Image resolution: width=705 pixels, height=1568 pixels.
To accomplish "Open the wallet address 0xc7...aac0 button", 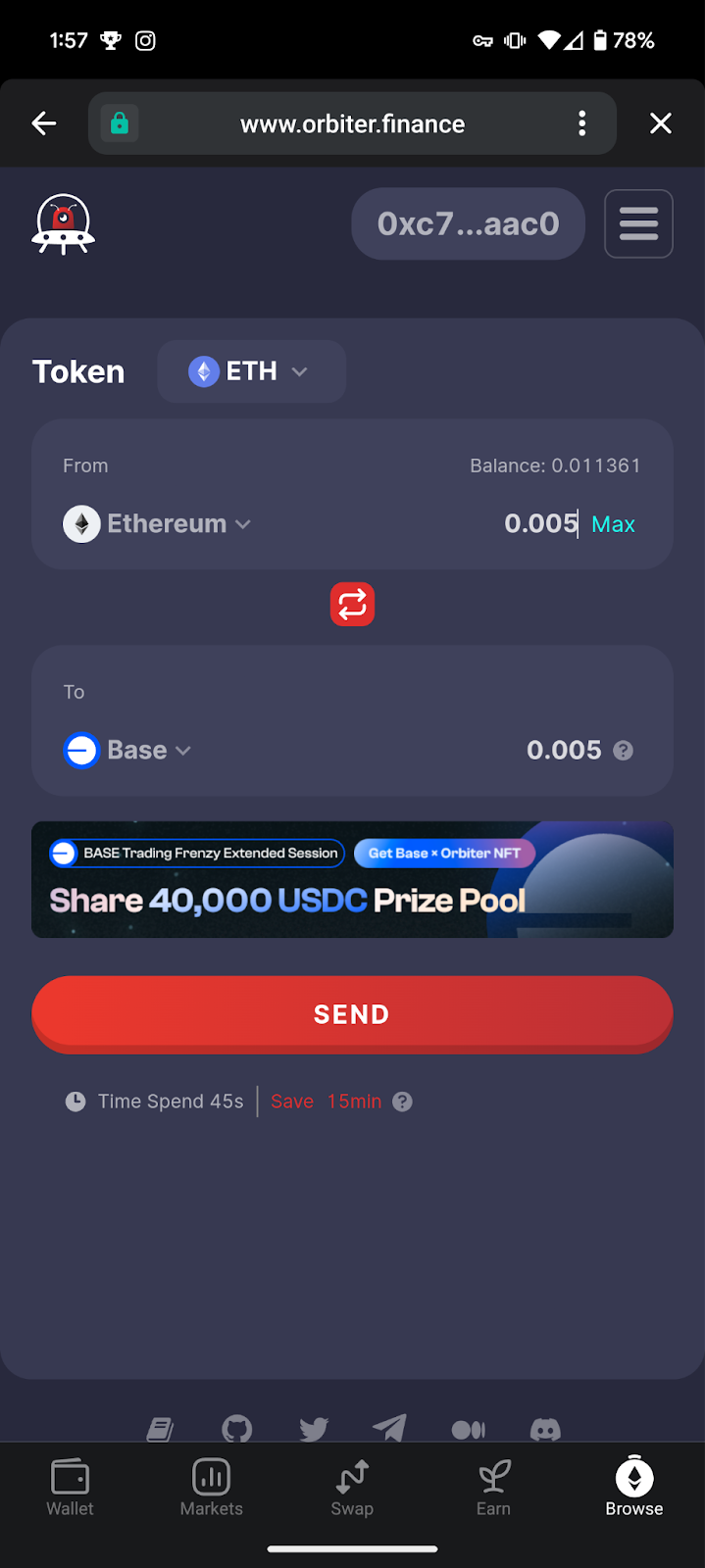I will pyautogui.click(x=468, y=223).
